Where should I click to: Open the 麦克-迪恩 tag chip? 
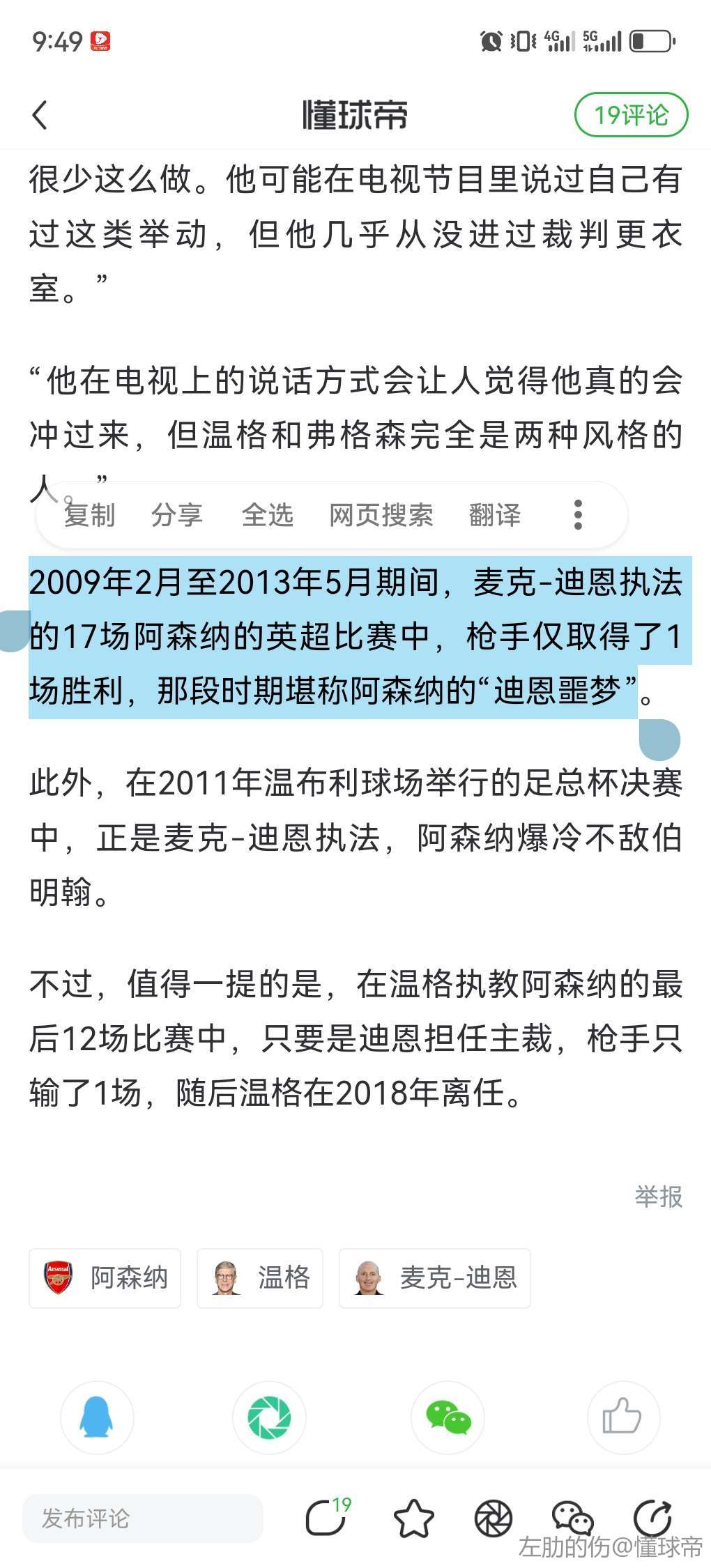435,1278
